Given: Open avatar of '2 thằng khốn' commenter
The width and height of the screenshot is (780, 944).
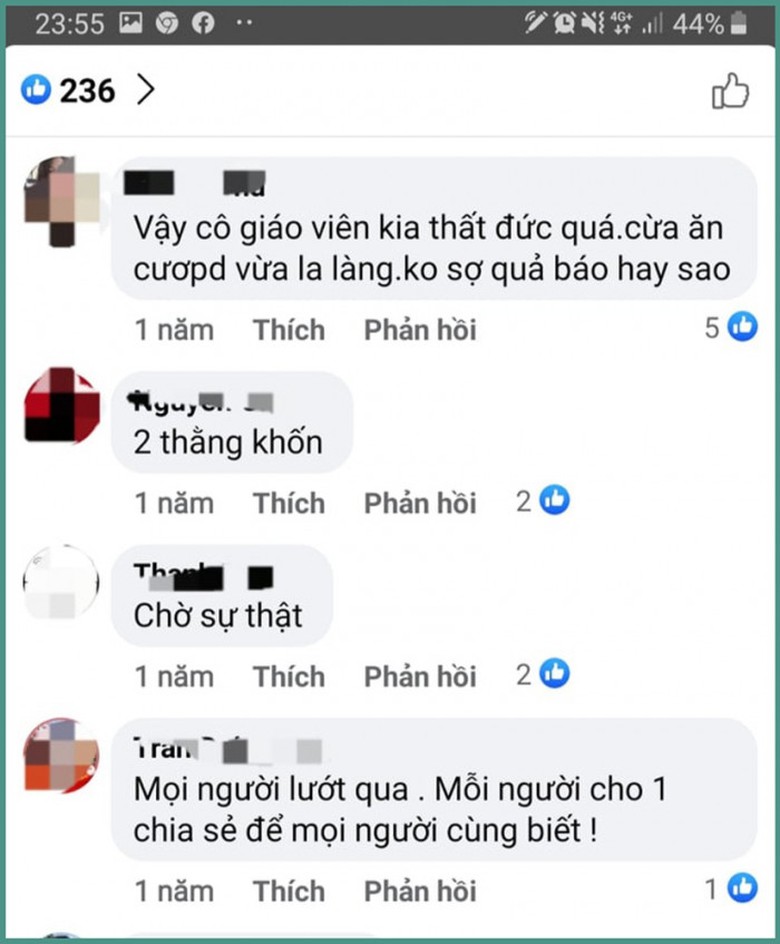Looking at the screenshot, I should point(61,405).
